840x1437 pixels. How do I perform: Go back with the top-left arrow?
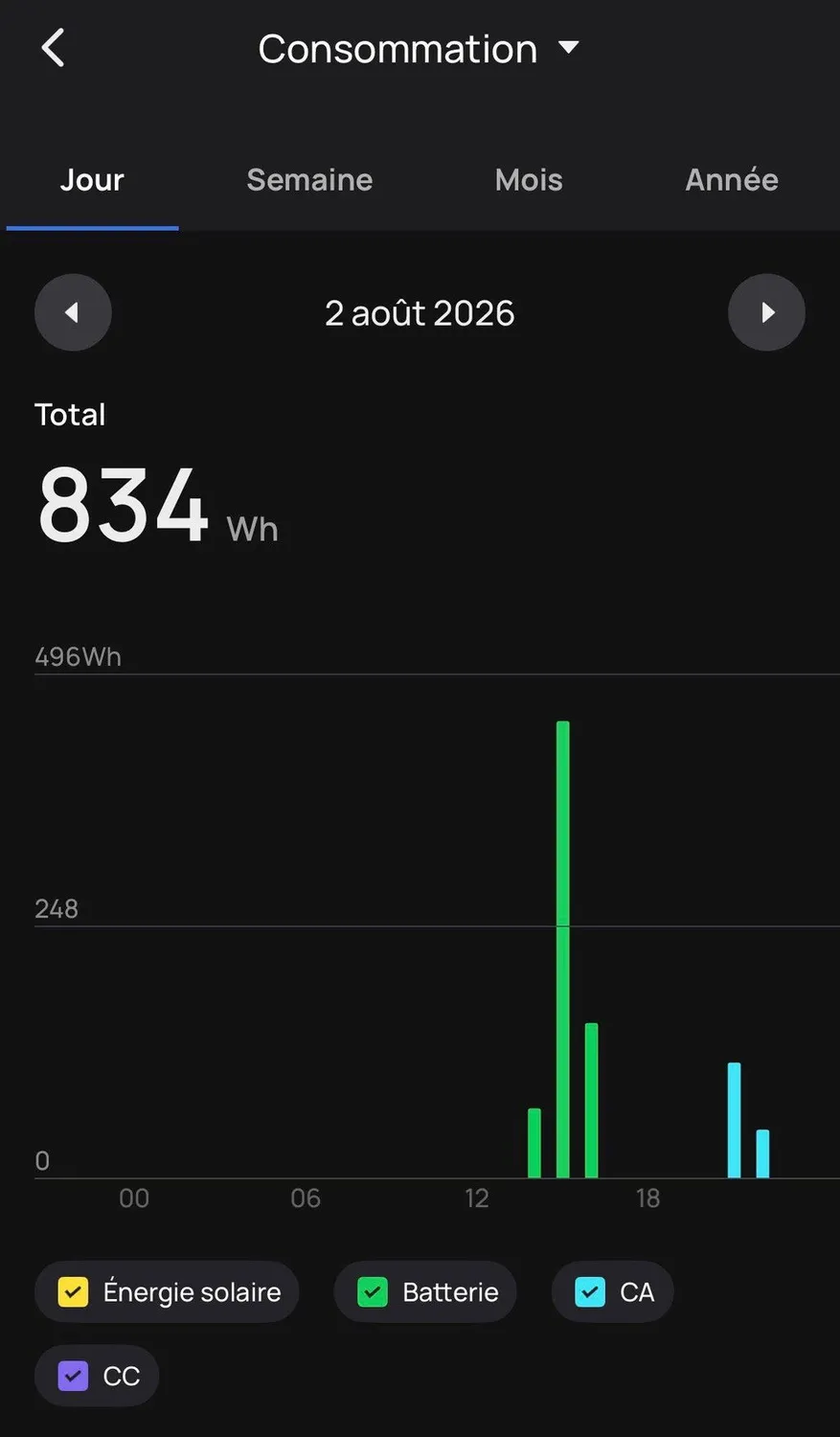click(54, 48)
